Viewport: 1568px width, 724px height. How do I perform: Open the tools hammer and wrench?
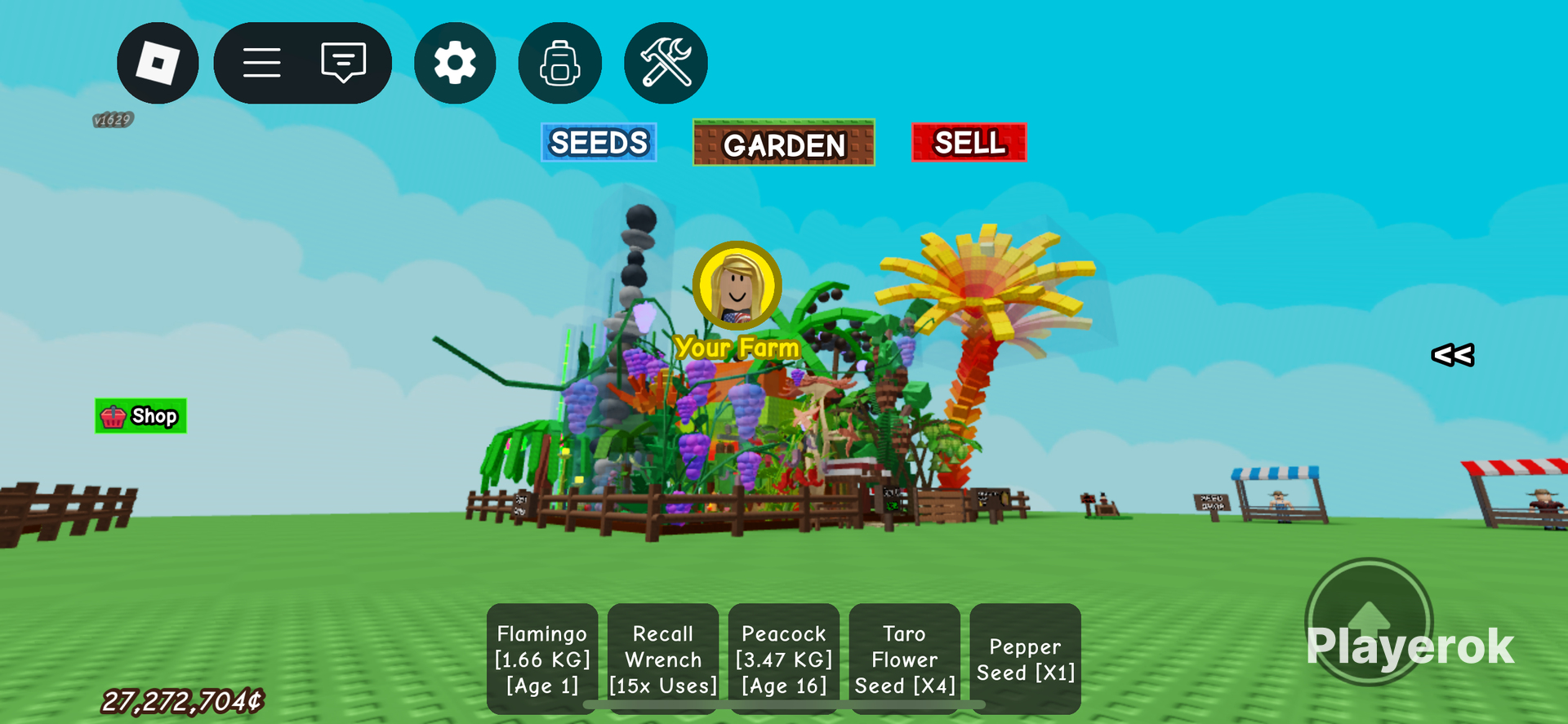coord(666,63)
